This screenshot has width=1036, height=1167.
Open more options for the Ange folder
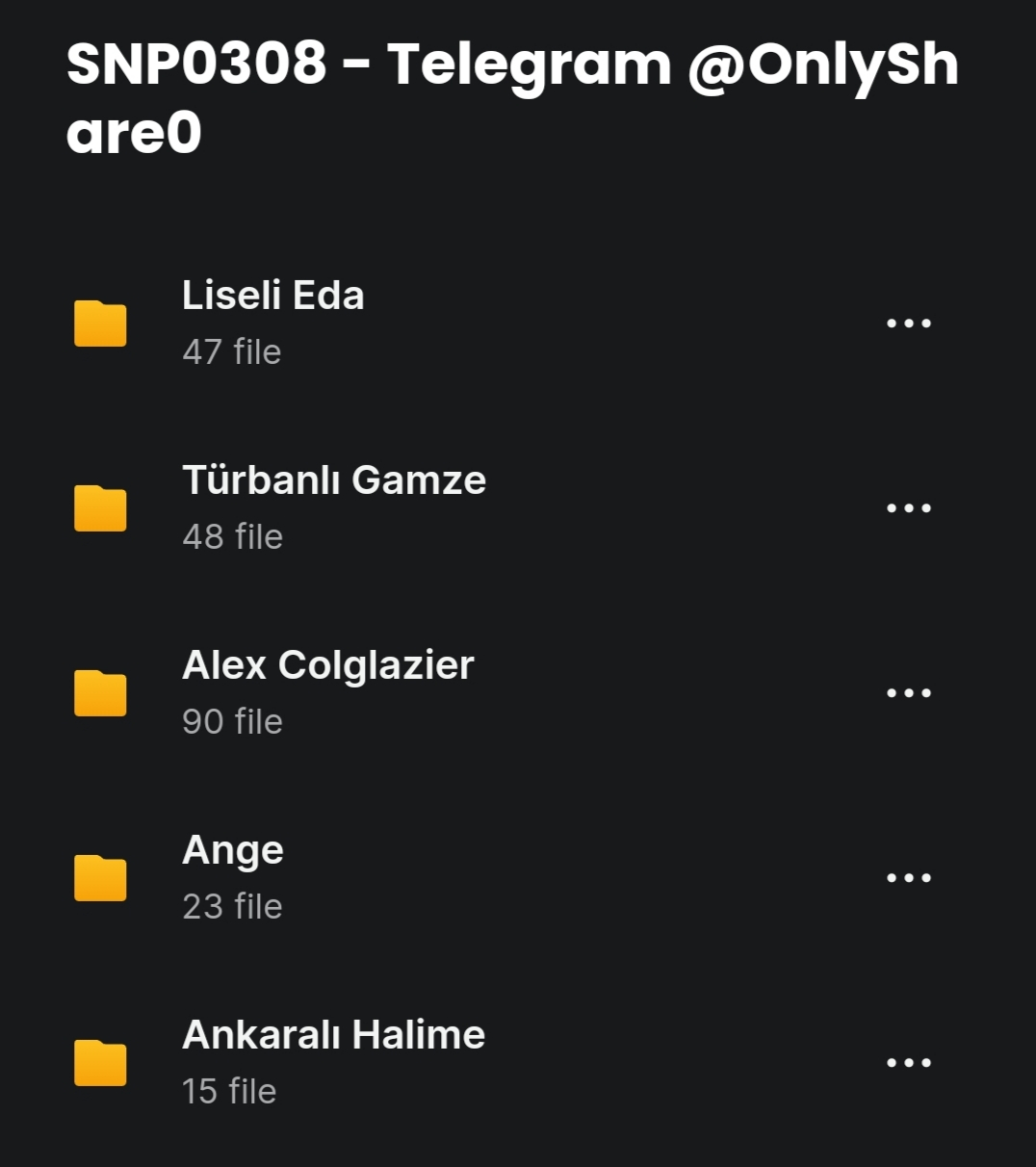click(x=908, y=878)
